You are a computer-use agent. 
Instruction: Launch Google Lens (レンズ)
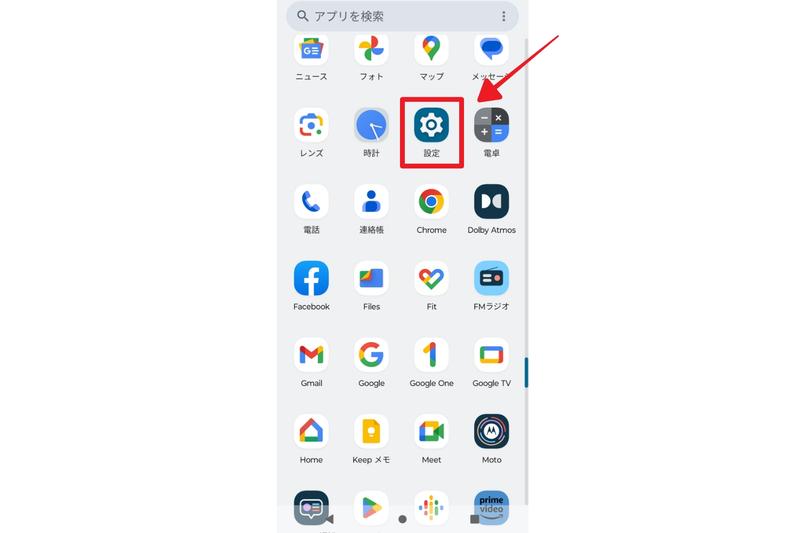tap(311, 126)
